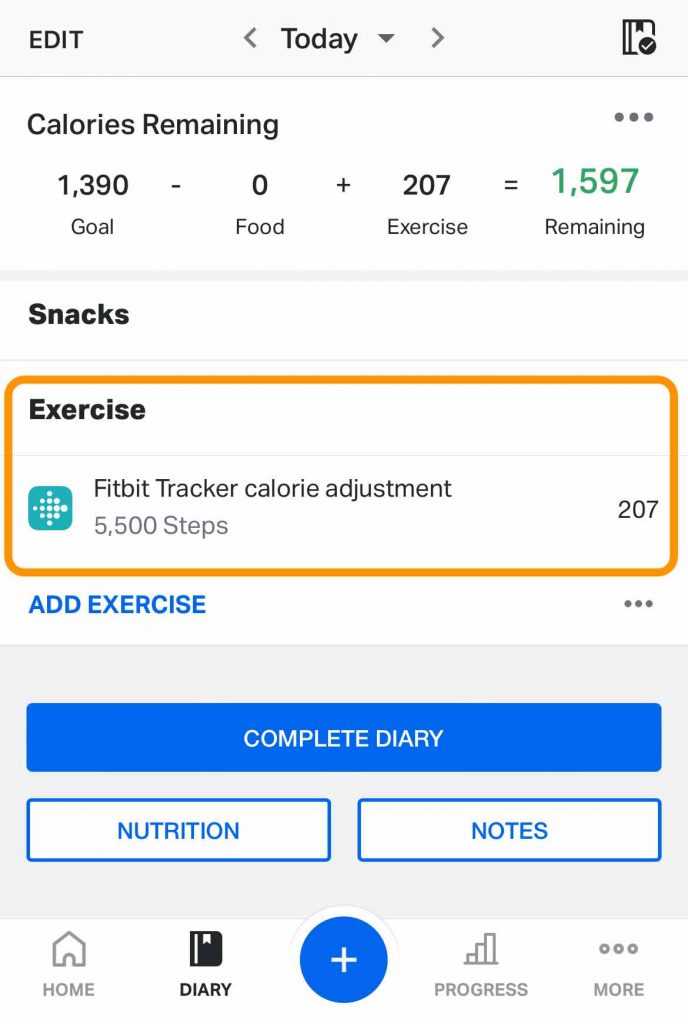Open the NUTRITION summary

point(178,830)
